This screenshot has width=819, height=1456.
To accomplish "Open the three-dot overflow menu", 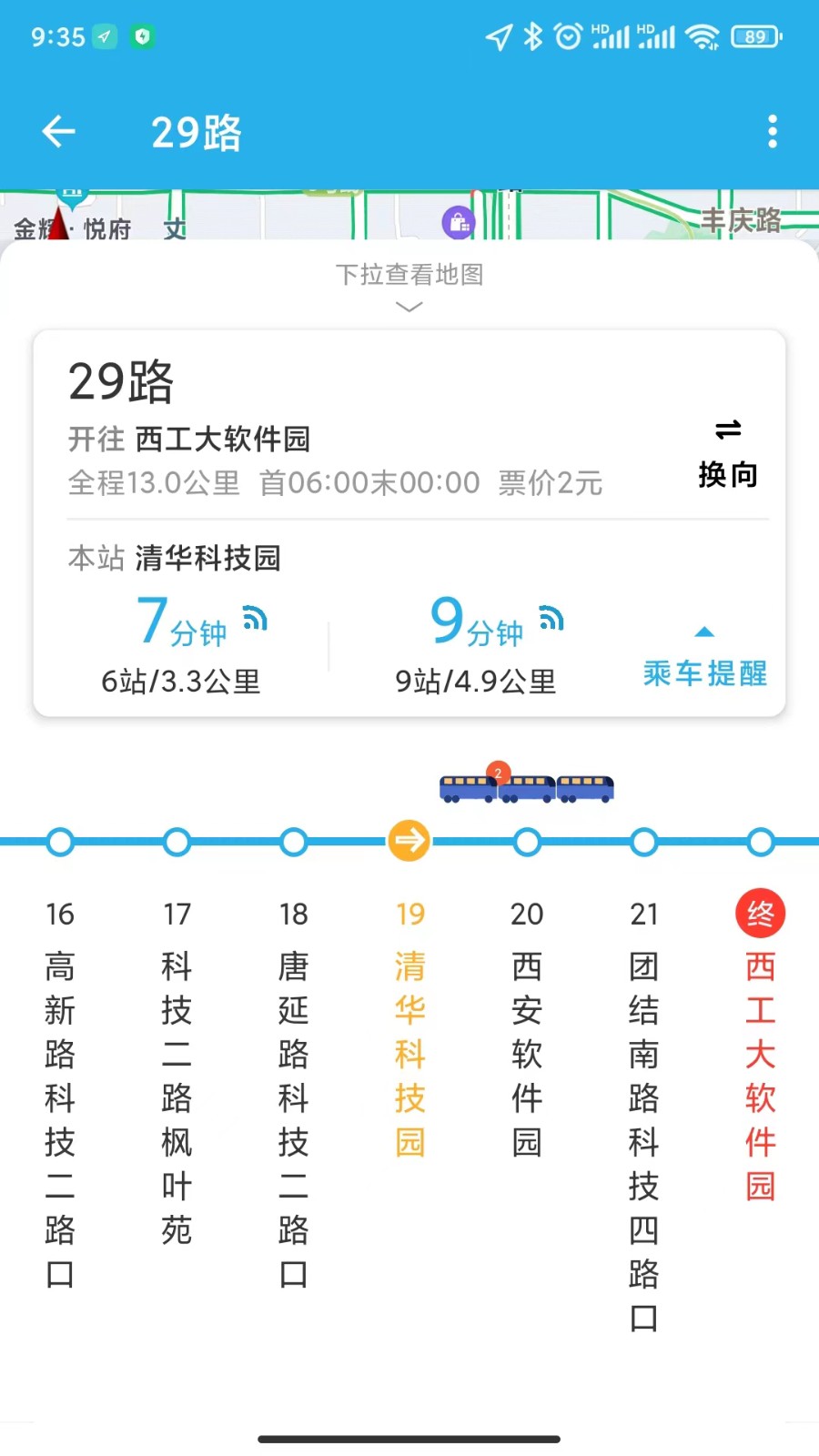I will pyautogui.click(x=772, y=131).
